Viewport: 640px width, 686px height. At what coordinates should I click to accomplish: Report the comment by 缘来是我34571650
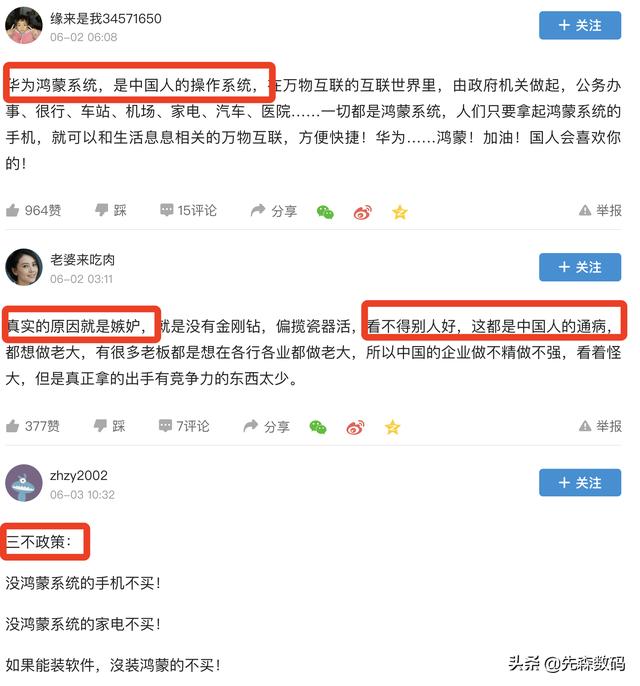point(600,211)
